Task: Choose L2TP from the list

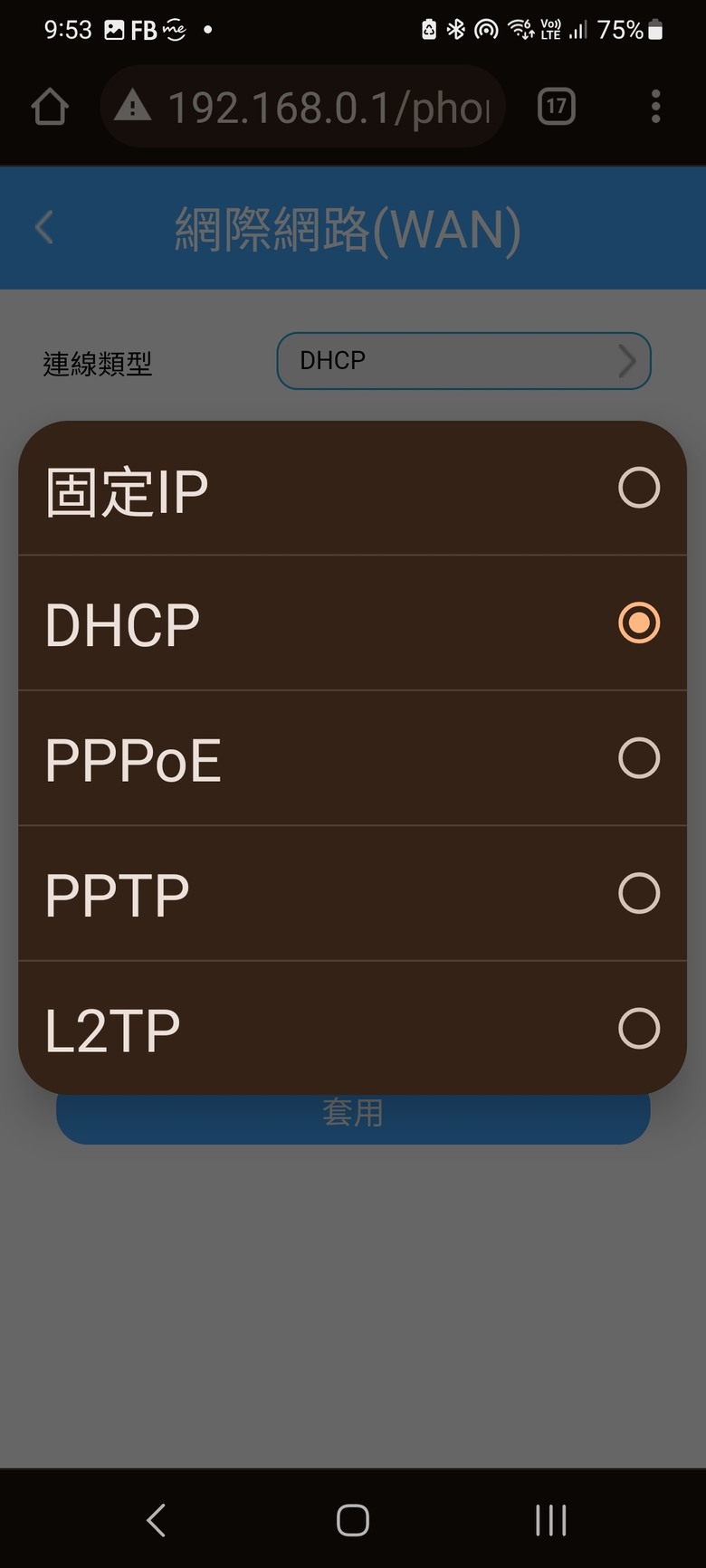Action: click(352, 1028)
